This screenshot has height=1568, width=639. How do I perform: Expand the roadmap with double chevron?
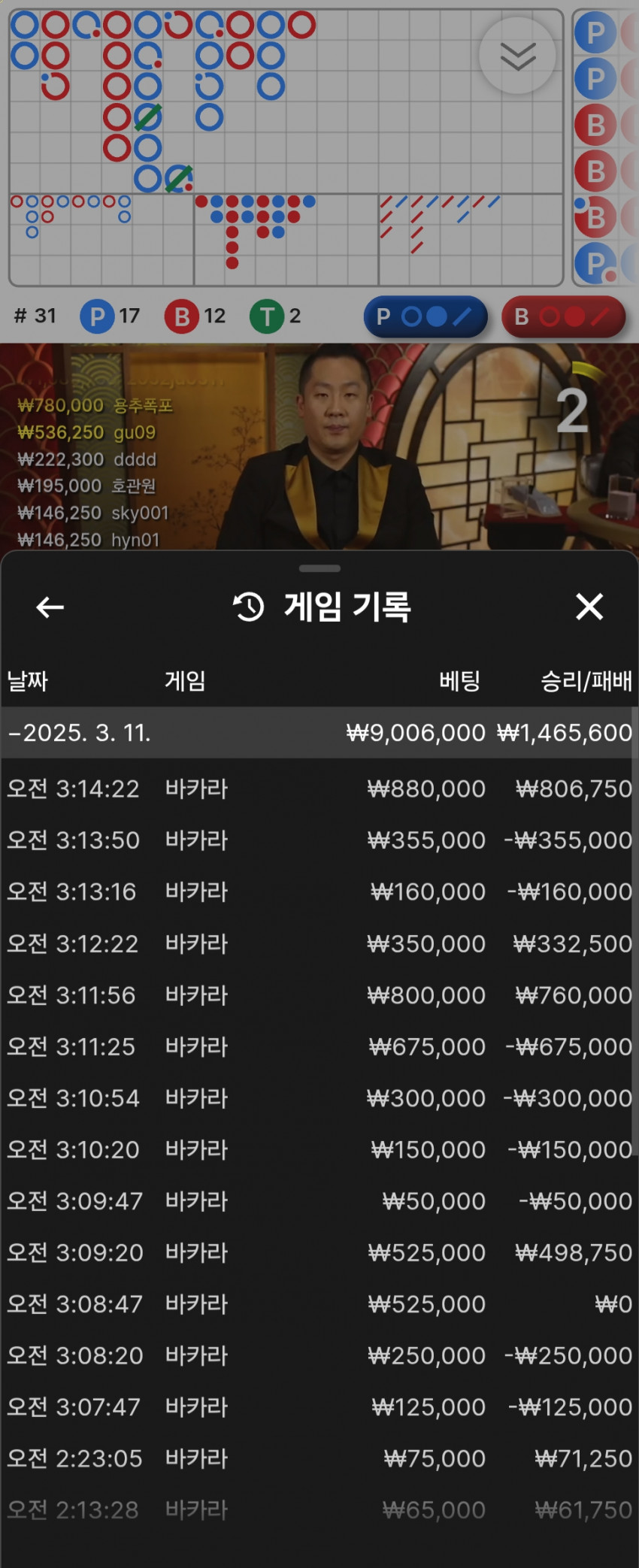tap(518, 56)
